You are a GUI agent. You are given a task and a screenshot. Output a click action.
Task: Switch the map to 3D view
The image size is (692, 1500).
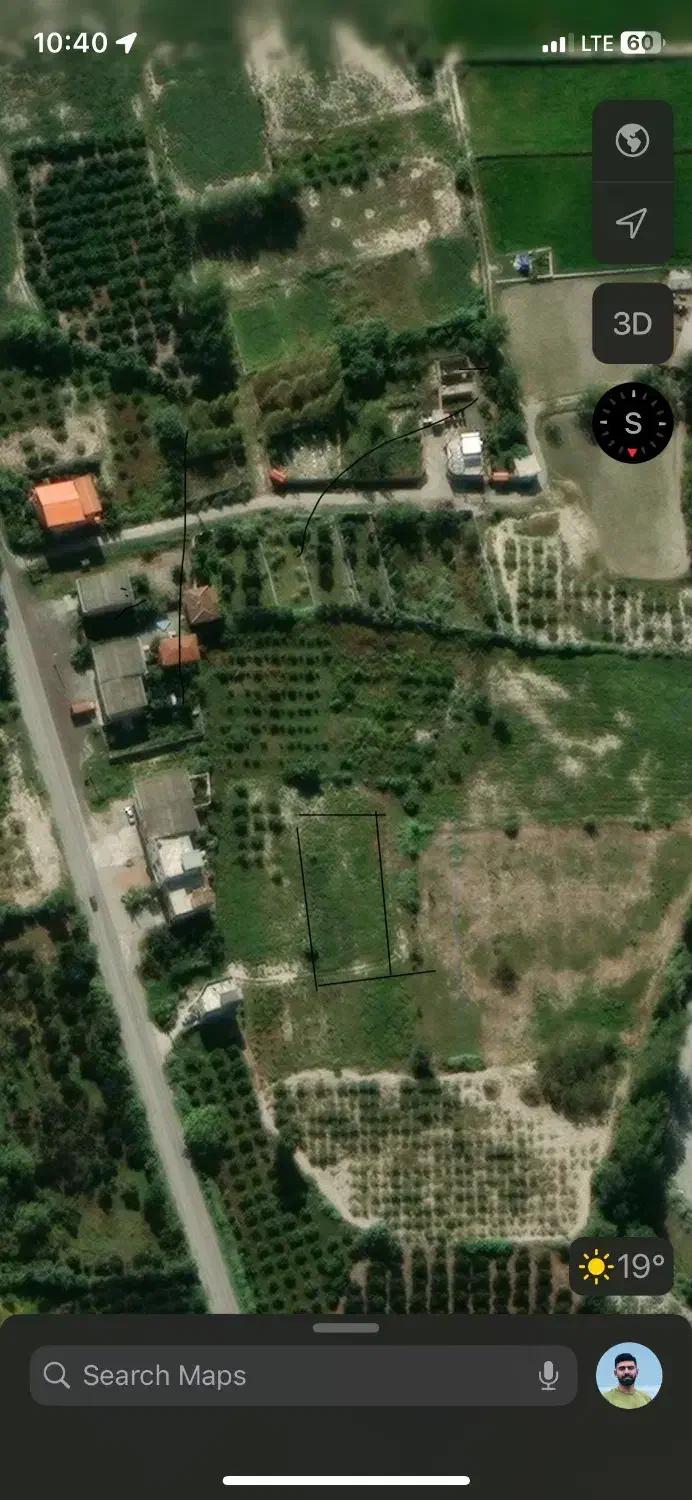click(632, 323)
